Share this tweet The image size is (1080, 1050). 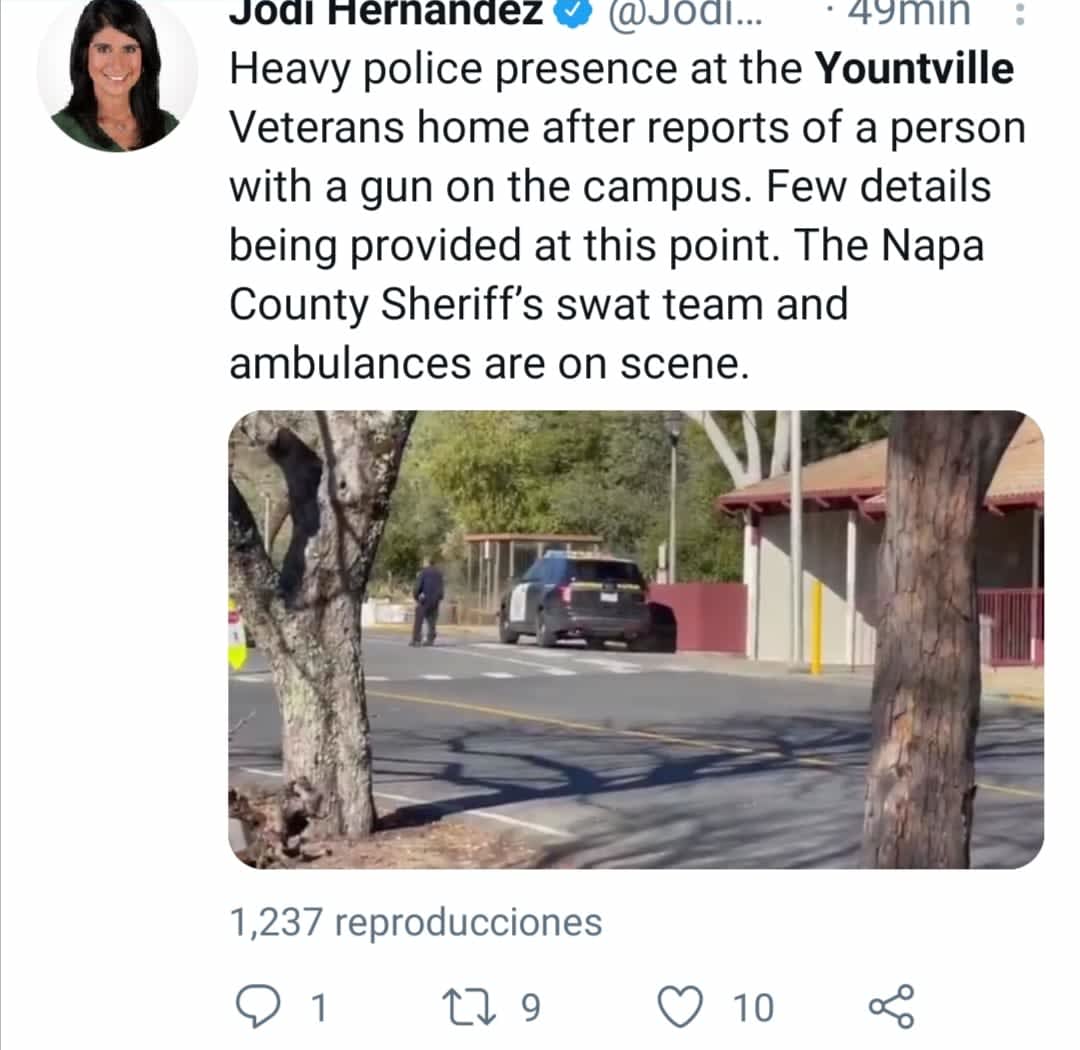tap(891, 1006)
